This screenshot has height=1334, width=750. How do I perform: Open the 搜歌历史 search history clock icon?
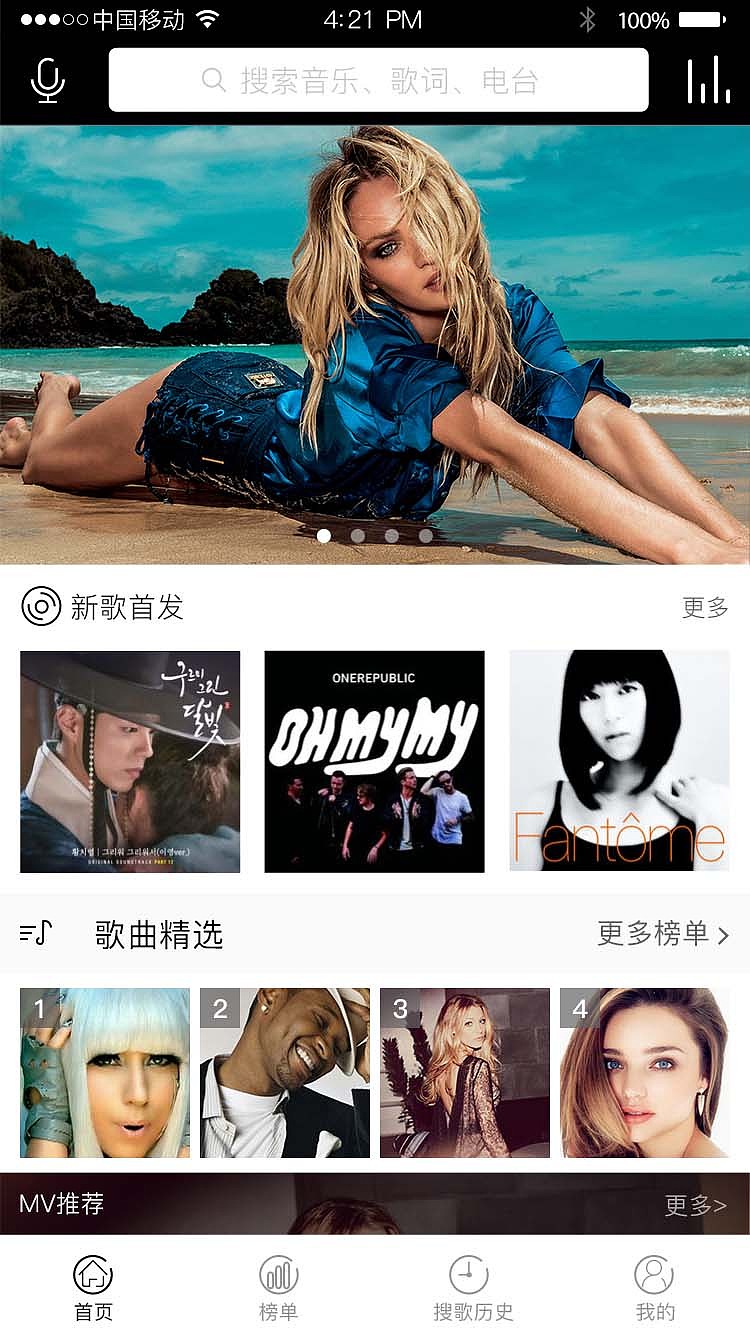pos(469,1275)
